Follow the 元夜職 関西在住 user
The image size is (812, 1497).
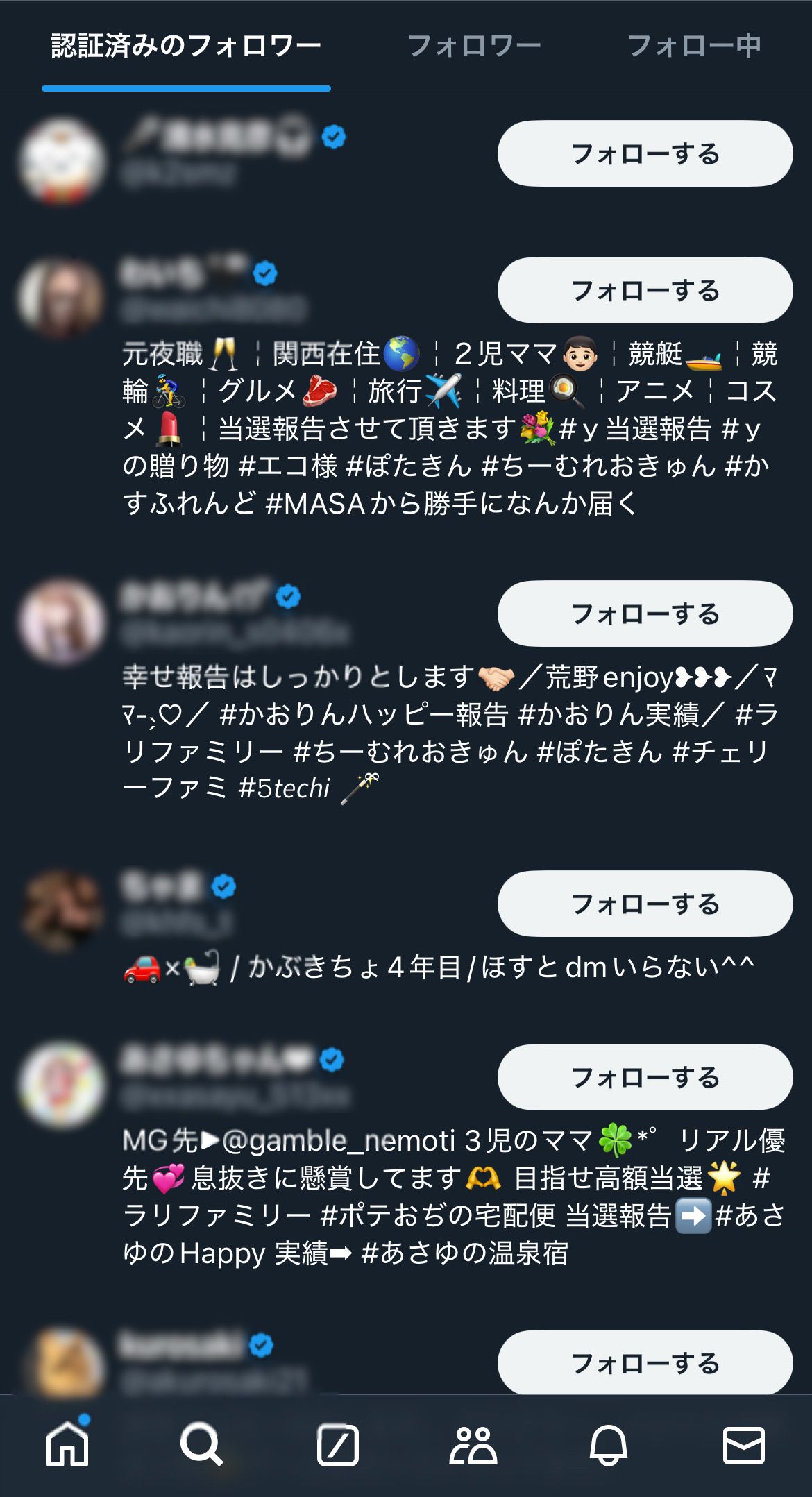point(645,291)
